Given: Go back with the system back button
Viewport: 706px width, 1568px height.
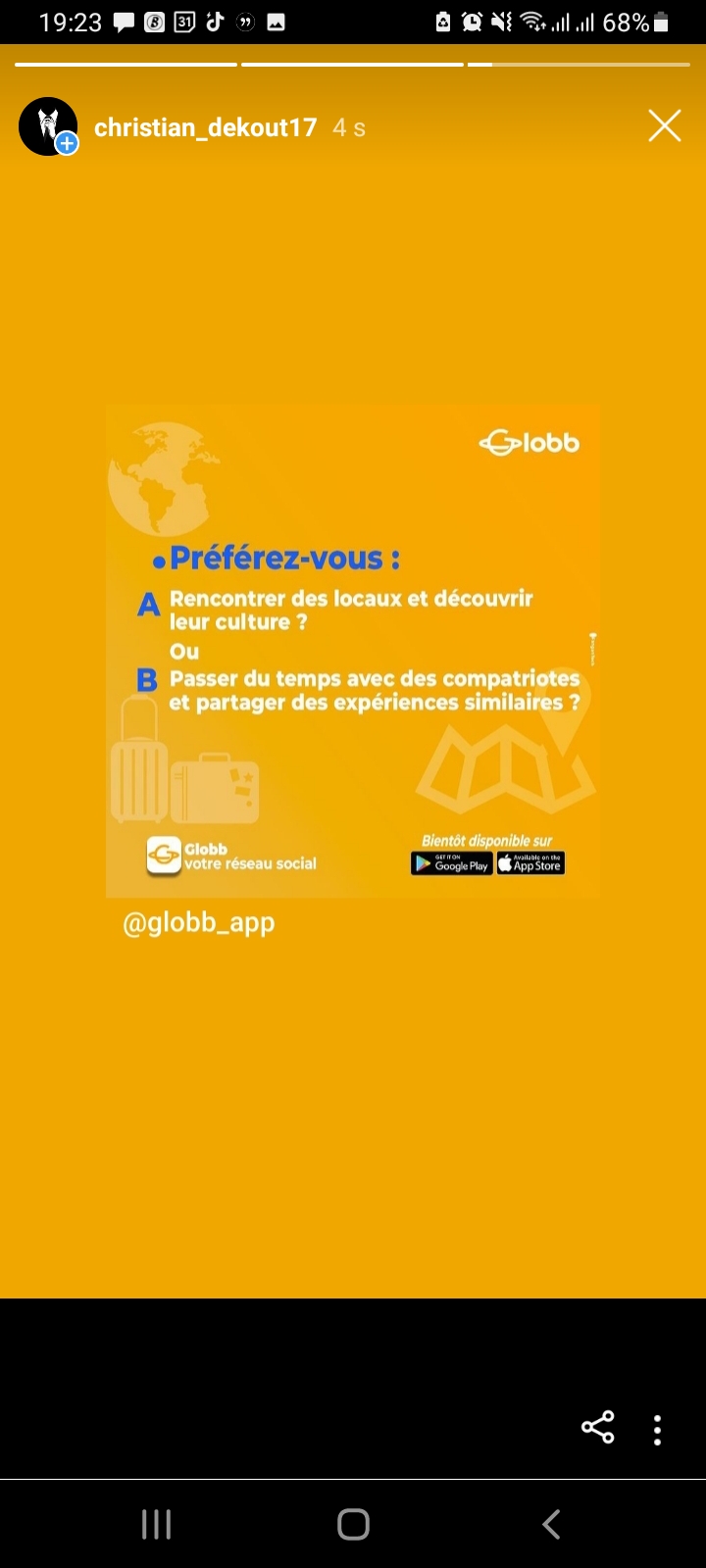Looking at the screenshot, I should [x=551, y=1524].
